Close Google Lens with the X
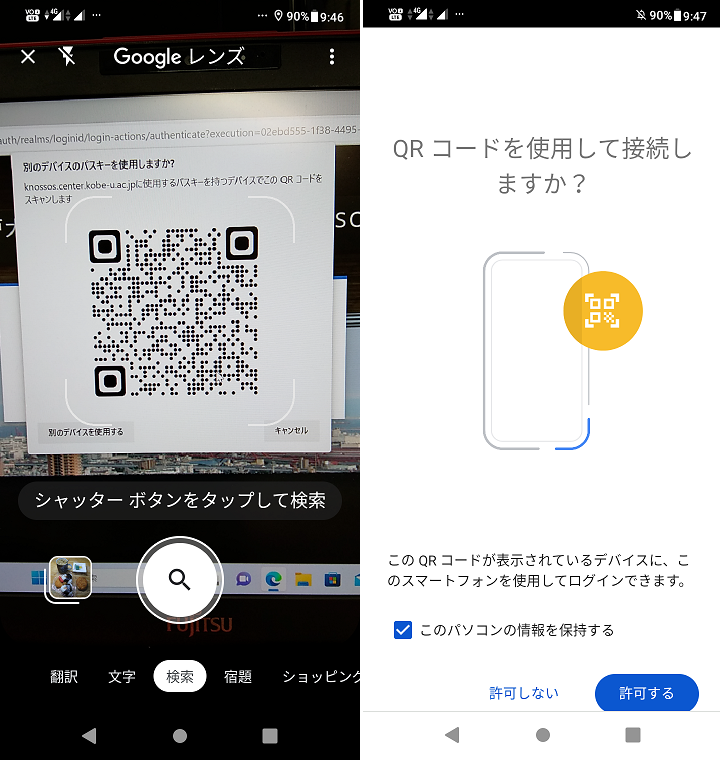 pyautogui.click(x=28, y=57)
